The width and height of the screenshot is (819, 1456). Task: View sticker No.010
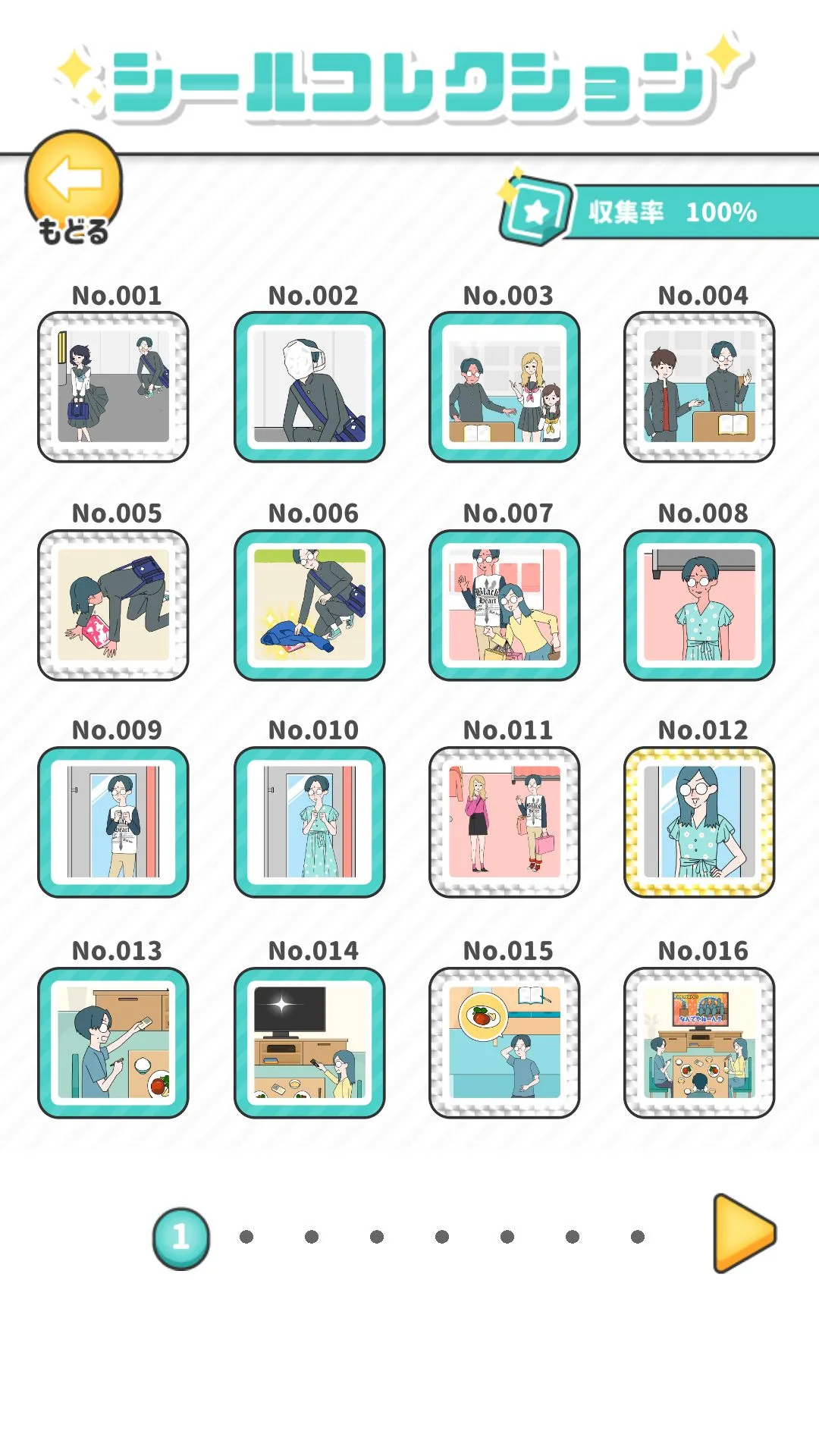coord(309,822)
